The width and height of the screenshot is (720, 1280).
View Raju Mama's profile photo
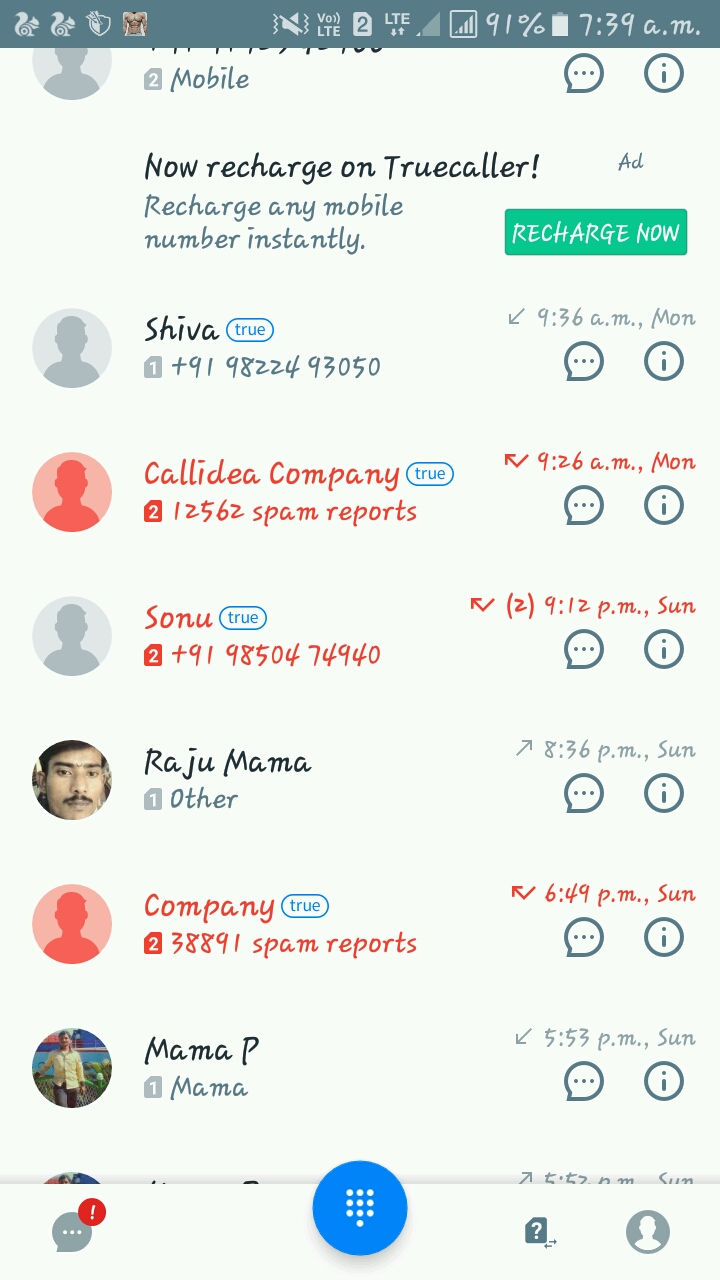coord(72,780)
